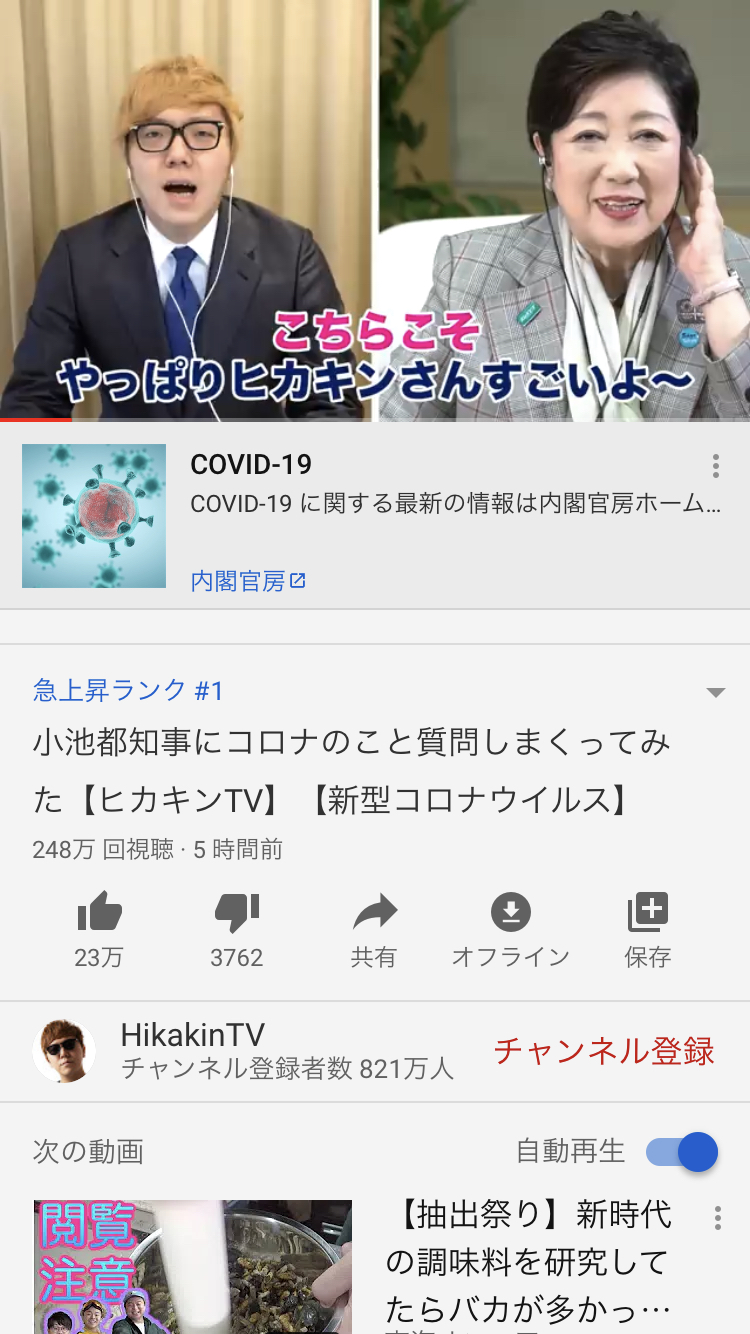This screenshot has width=750, height=1334.
Task: Tap the video player to show controls
Action: 375,210
